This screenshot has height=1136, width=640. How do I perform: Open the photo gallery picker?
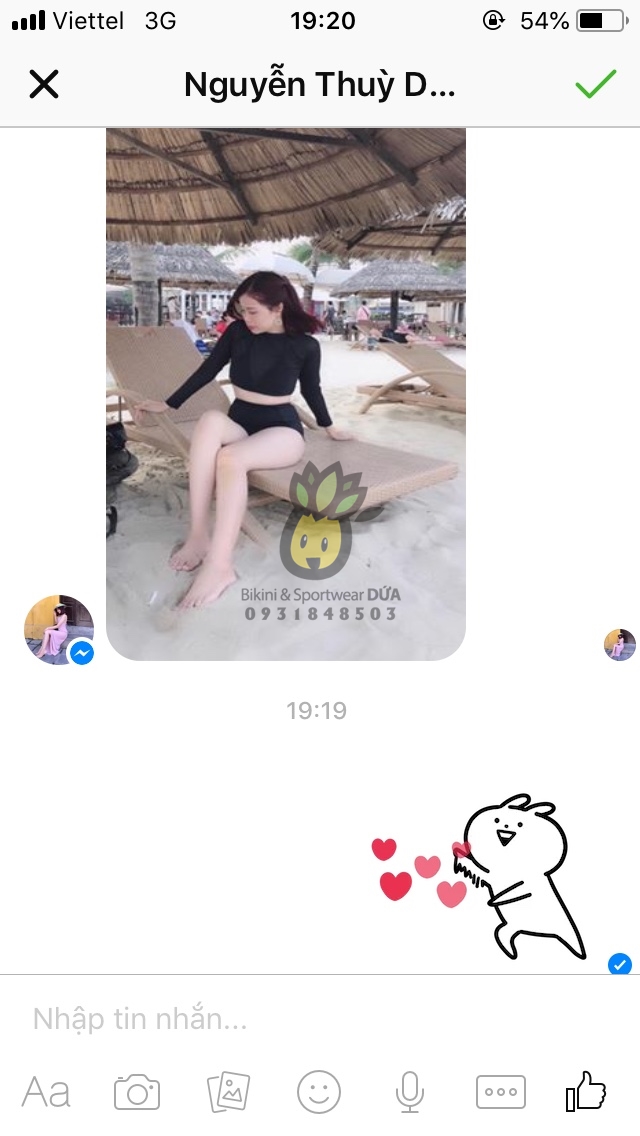(227, 1092)
